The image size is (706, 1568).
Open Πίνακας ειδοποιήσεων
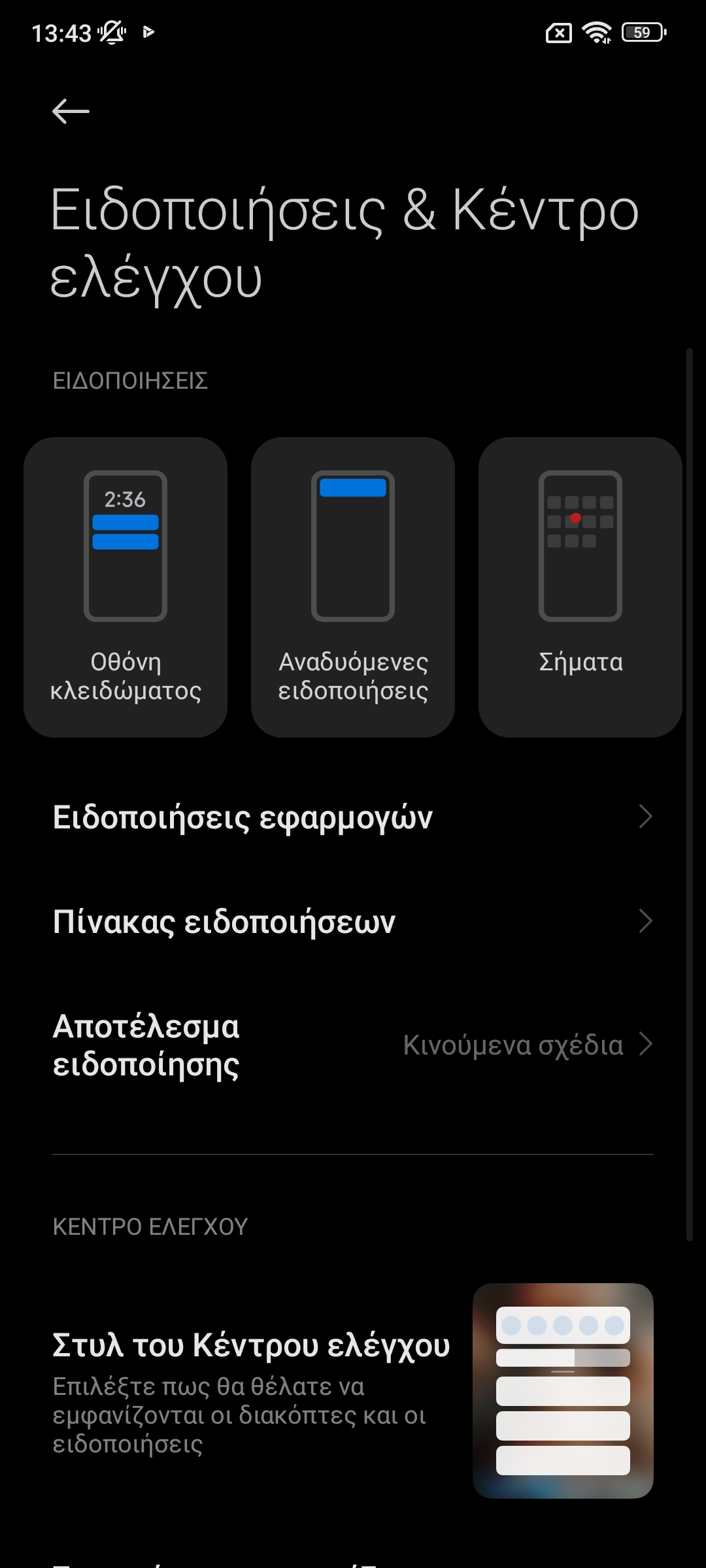pos(353,921)
